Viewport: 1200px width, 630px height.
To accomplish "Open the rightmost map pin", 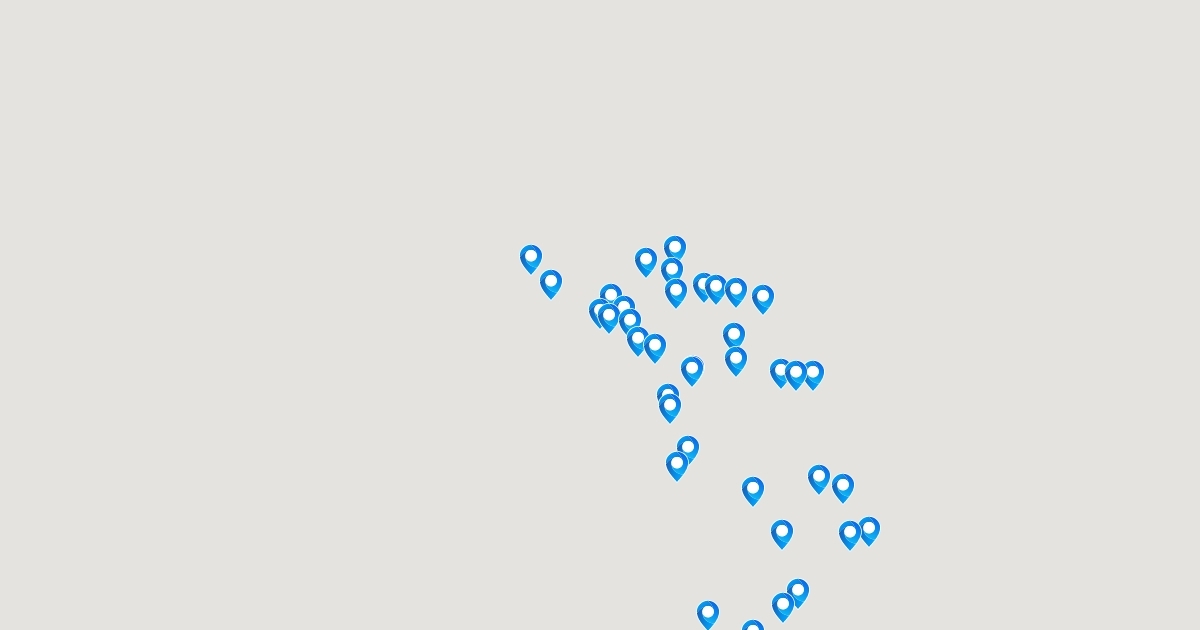I will (869, 530).
